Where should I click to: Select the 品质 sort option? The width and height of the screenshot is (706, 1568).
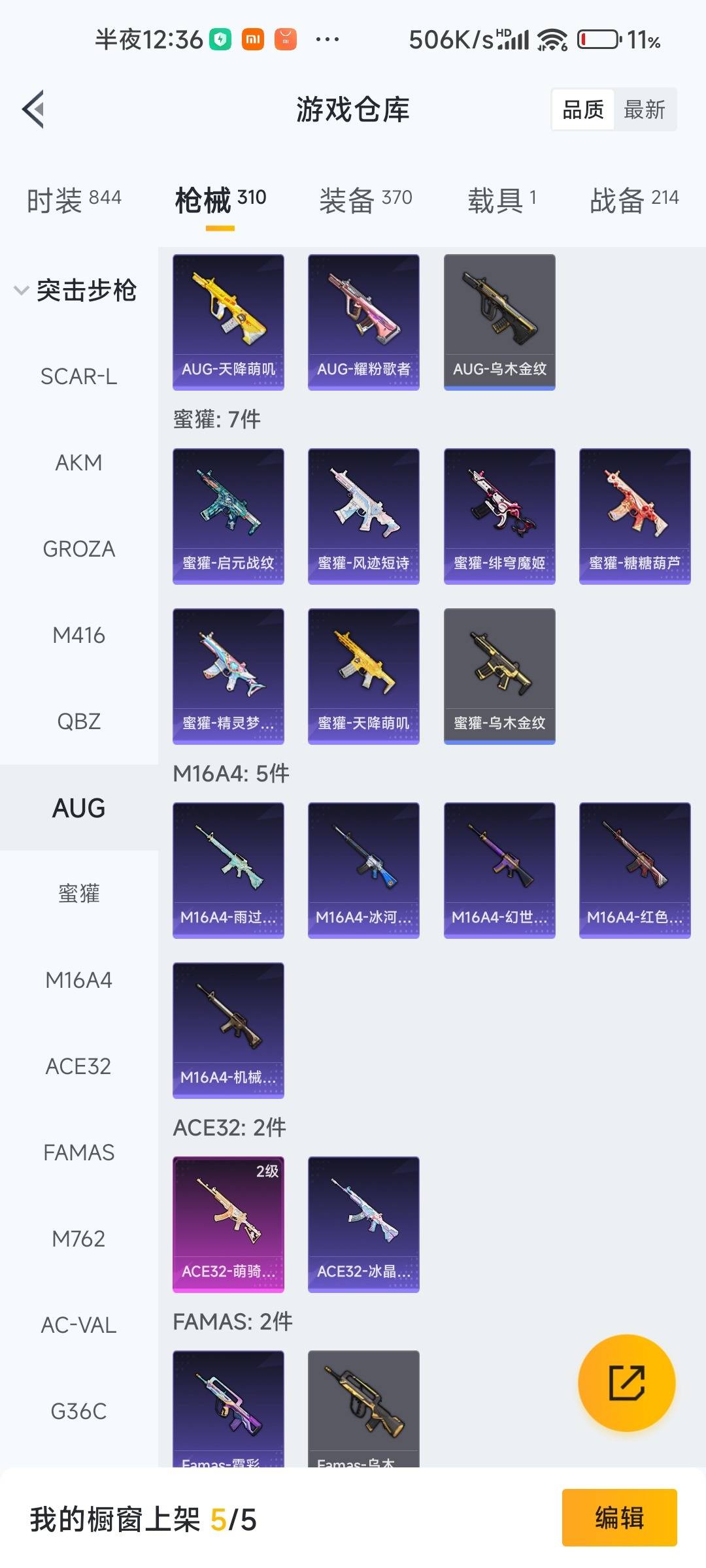[583, 110]
